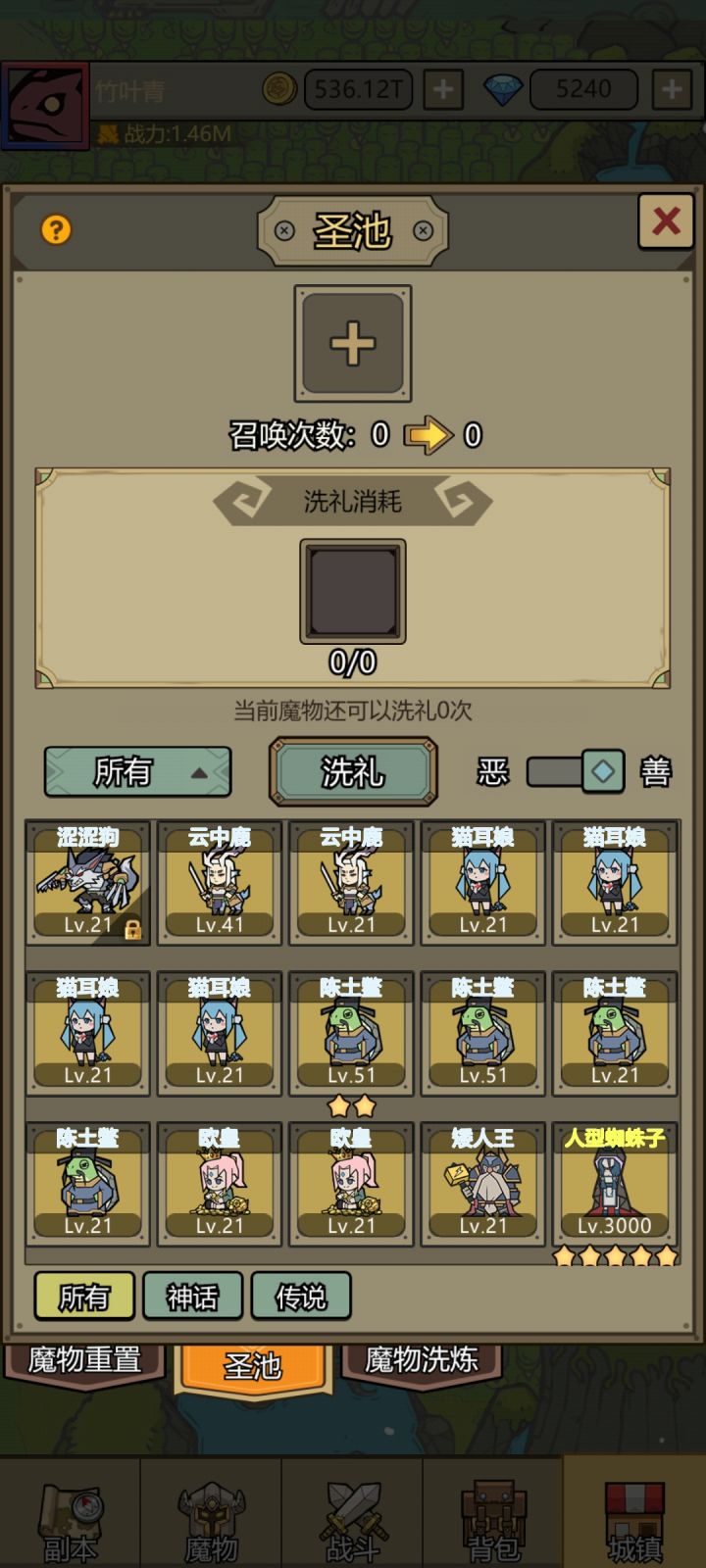Switch to the 魔物重置 tab

point(83,1360)
